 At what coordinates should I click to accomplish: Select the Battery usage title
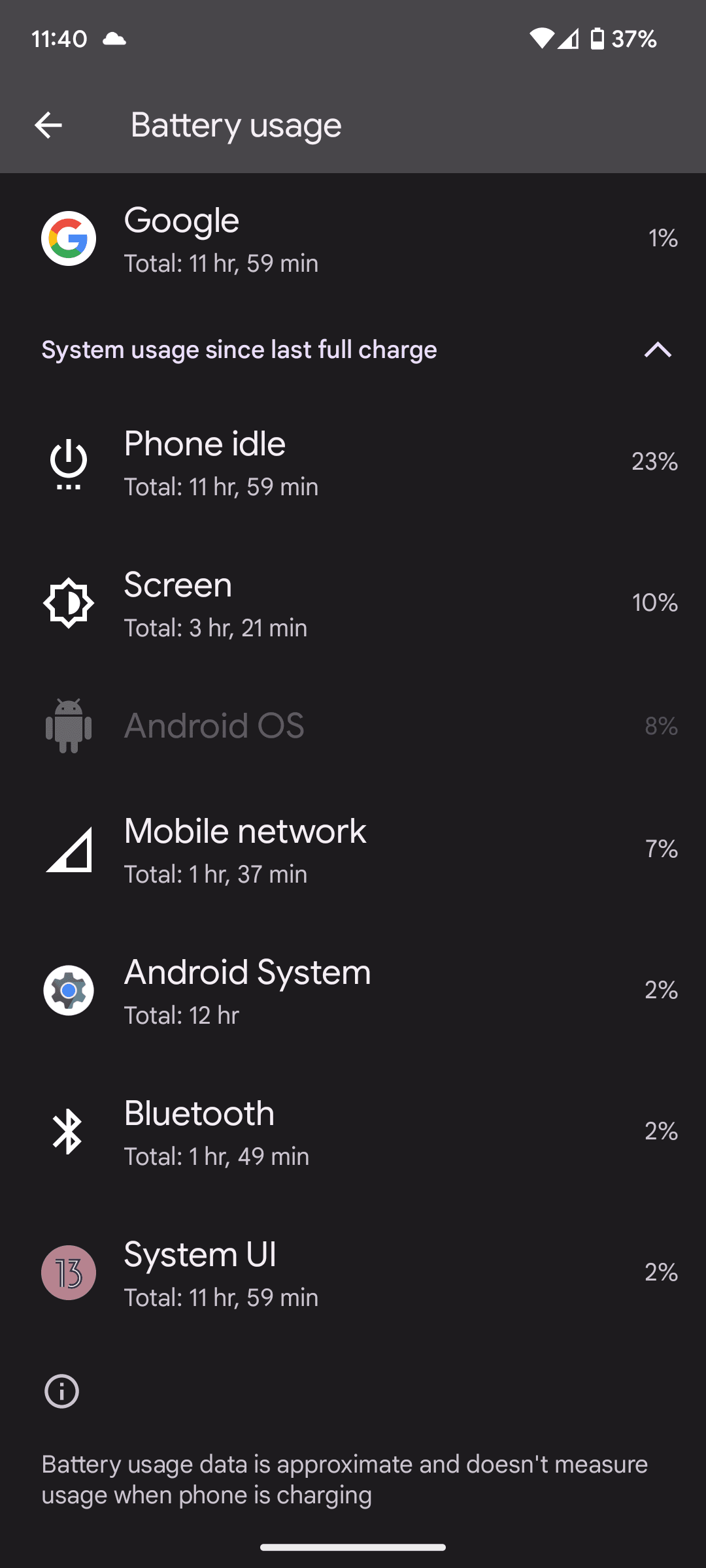coord(235,125)
